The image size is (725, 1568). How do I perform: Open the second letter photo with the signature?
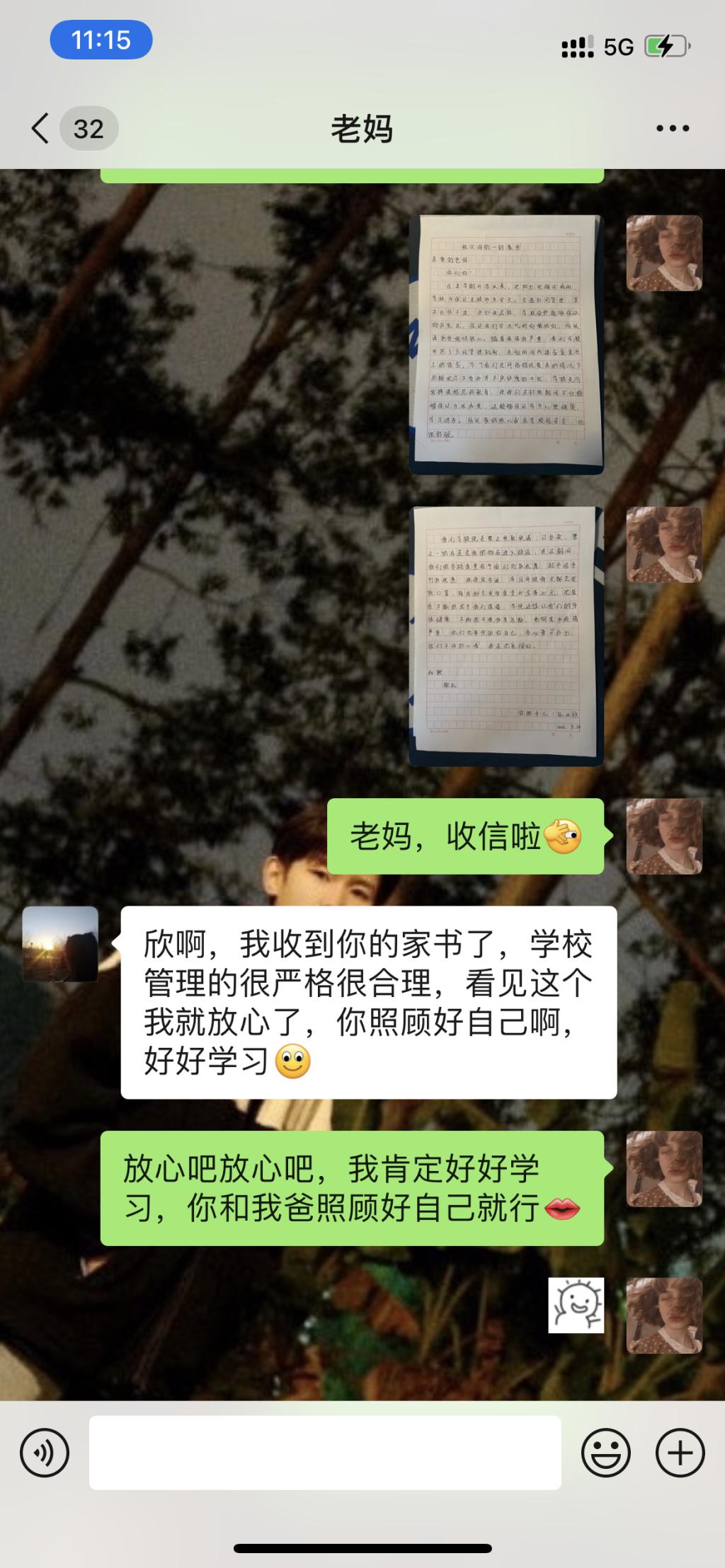click(x=506, y=636)
